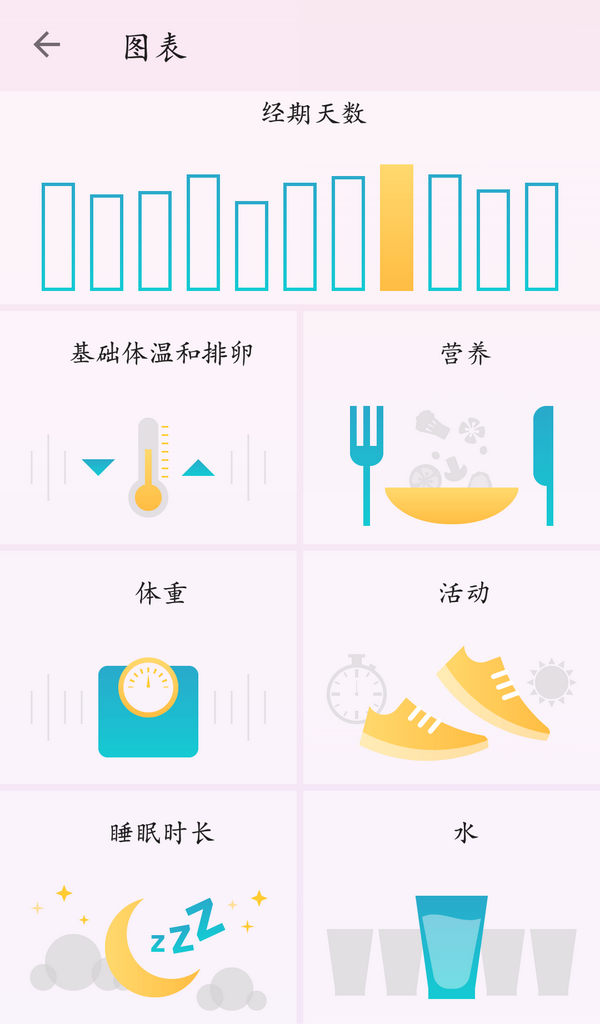The height and width of the screenshot is (1024, 600).
Task: View the 体重 chart
Action: (148, 667)
